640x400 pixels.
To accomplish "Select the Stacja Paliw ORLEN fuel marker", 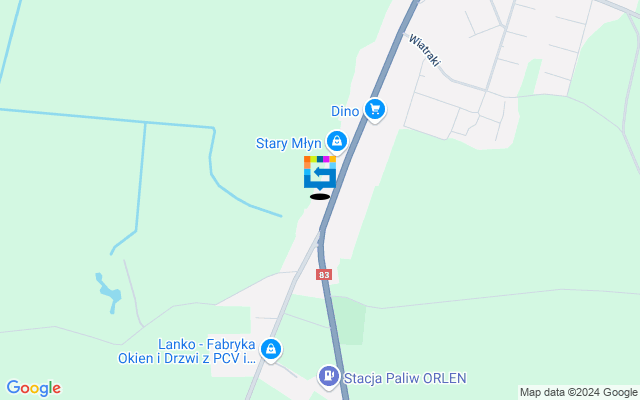I will click(328, 377).
